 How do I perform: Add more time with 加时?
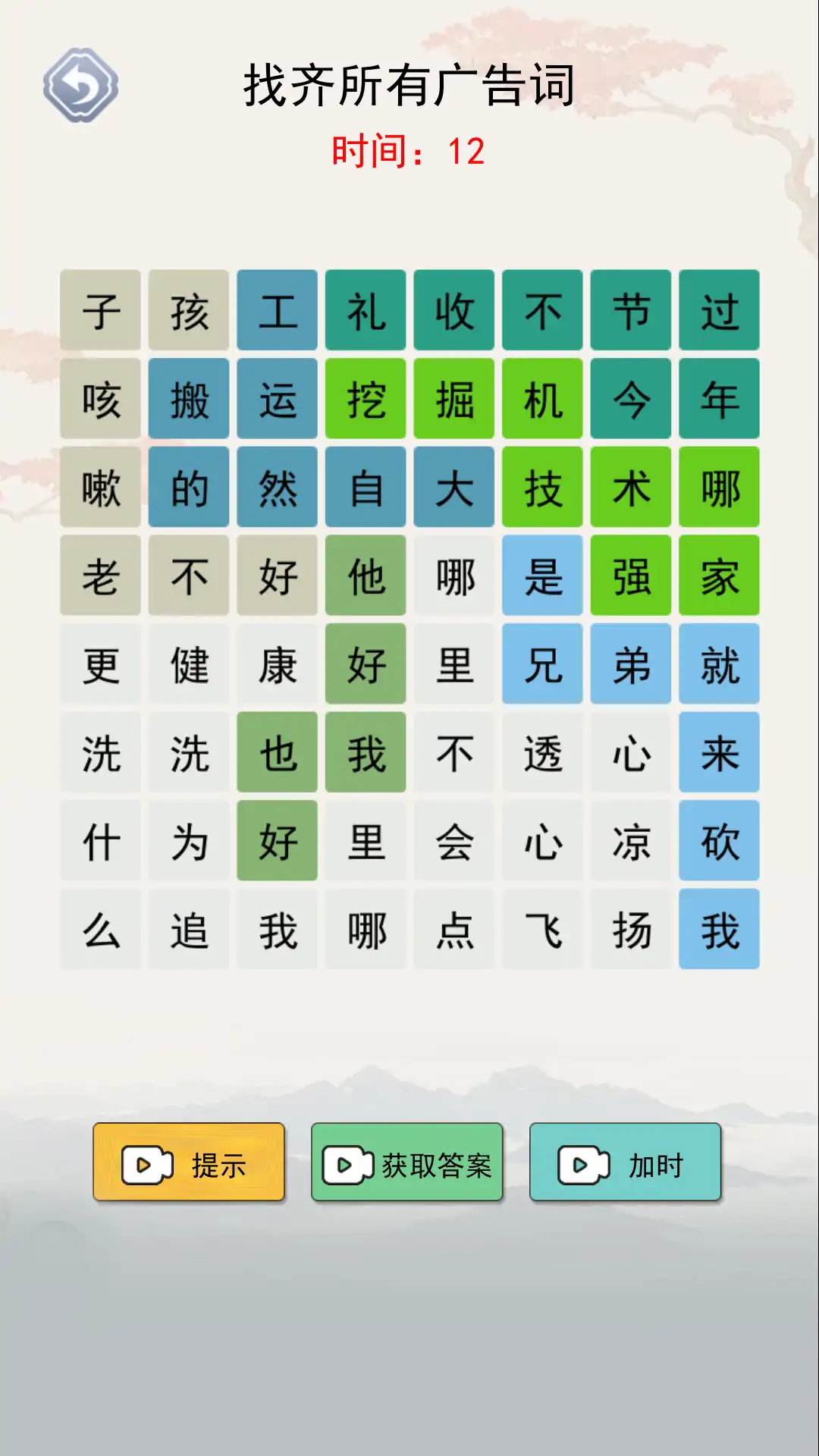(x=625, y=1163)
